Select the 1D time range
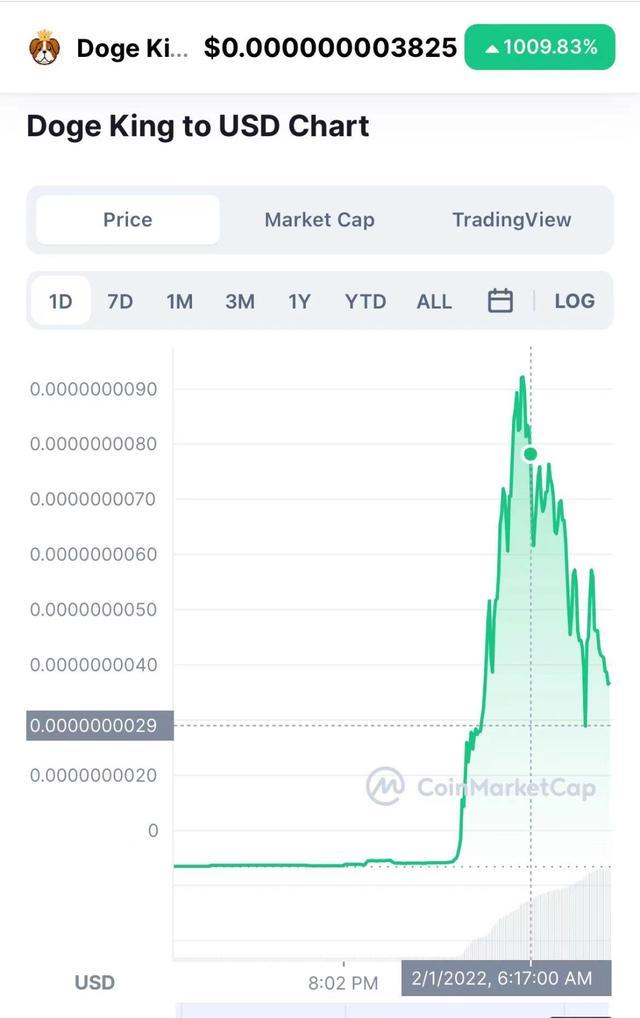This screenshot has width=640, height=1018. [61, 301]
